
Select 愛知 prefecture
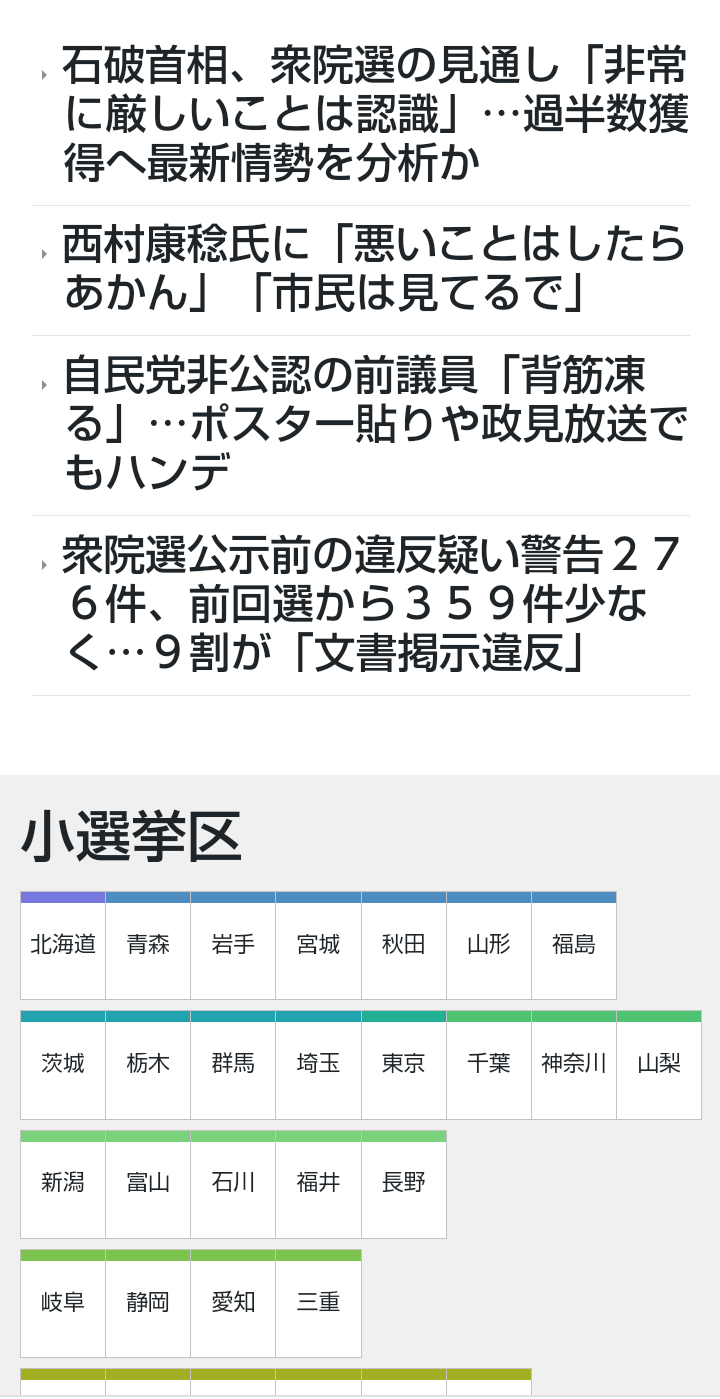[233, 1302]
